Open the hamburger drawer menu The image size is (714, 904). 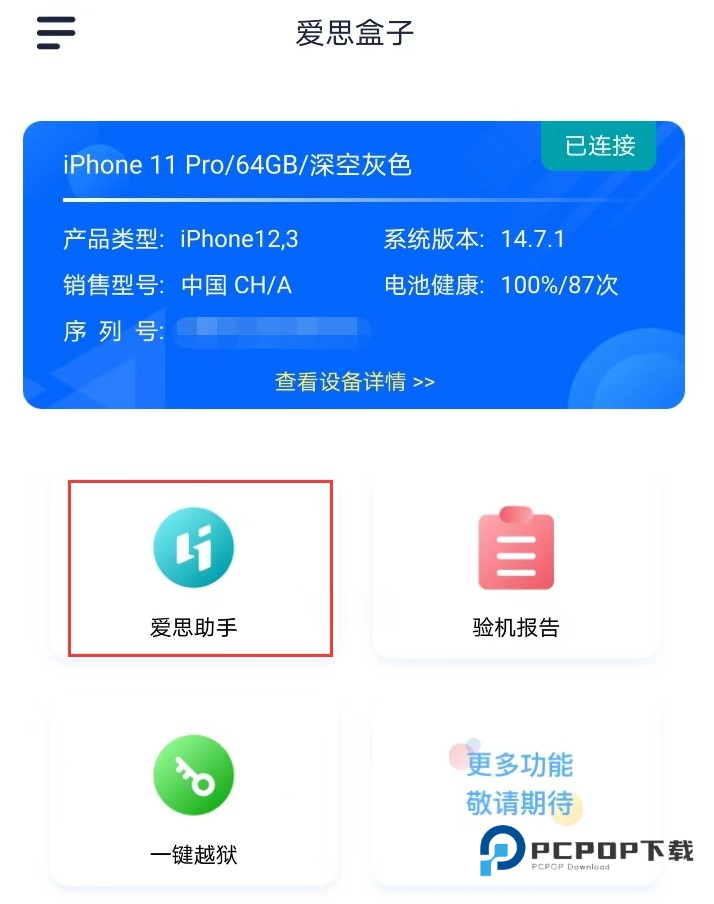coord(56,33)
